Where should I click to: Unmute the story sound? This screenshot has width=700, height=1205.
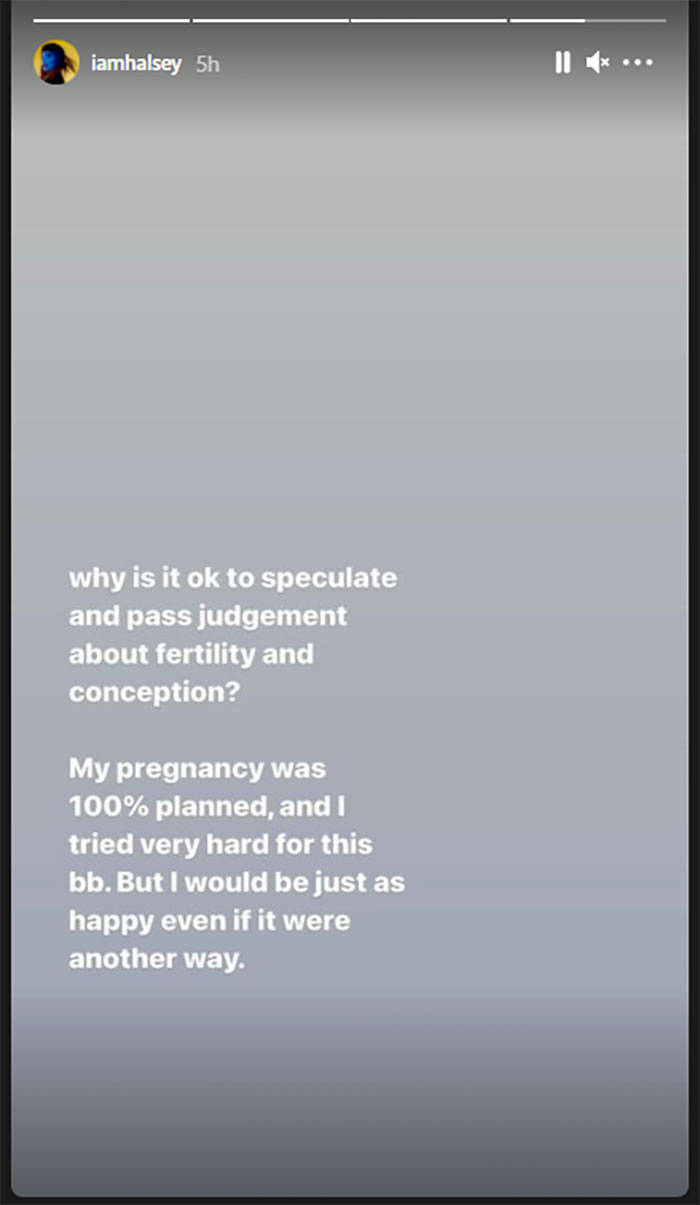click(598, 63)
